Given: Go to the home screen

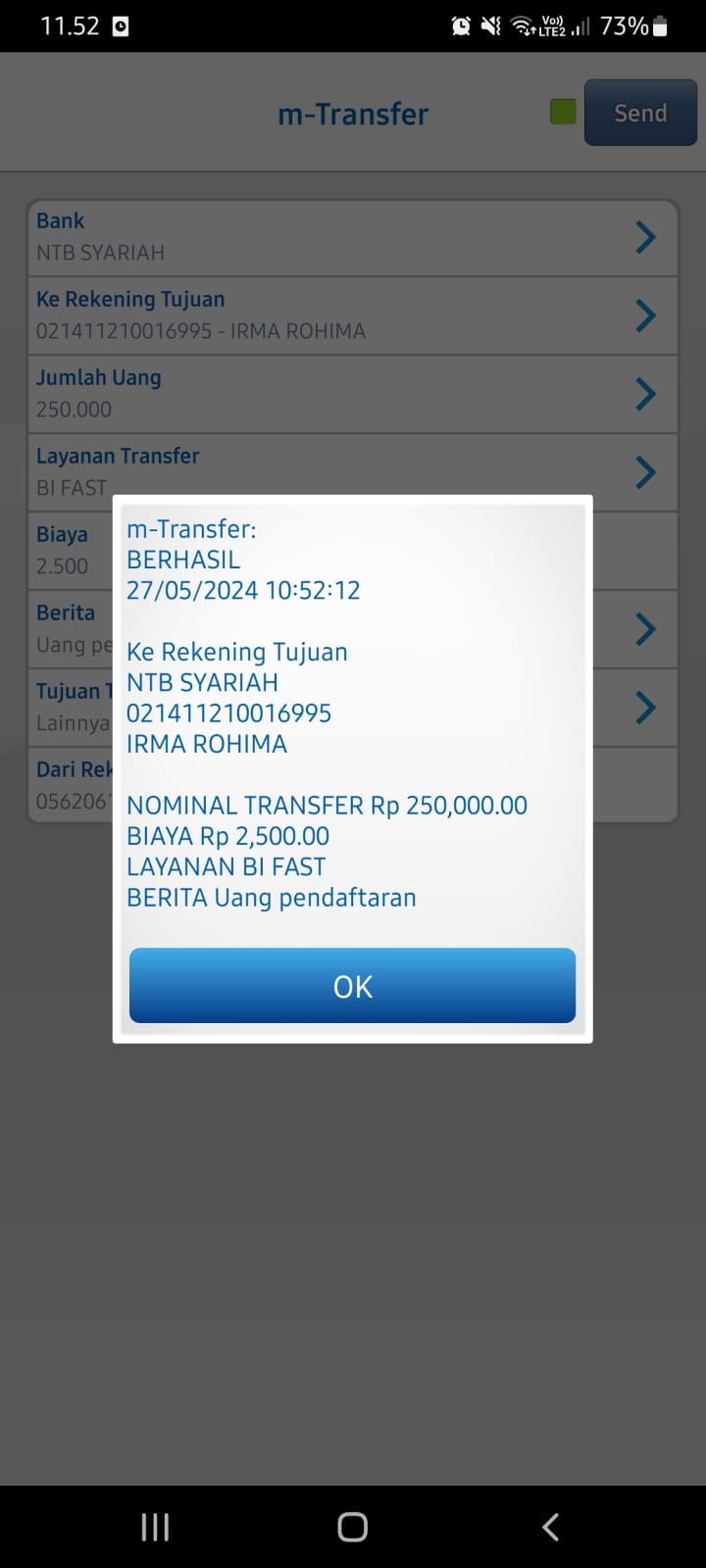Looking at the screenshot, I should pos(352,1526).
